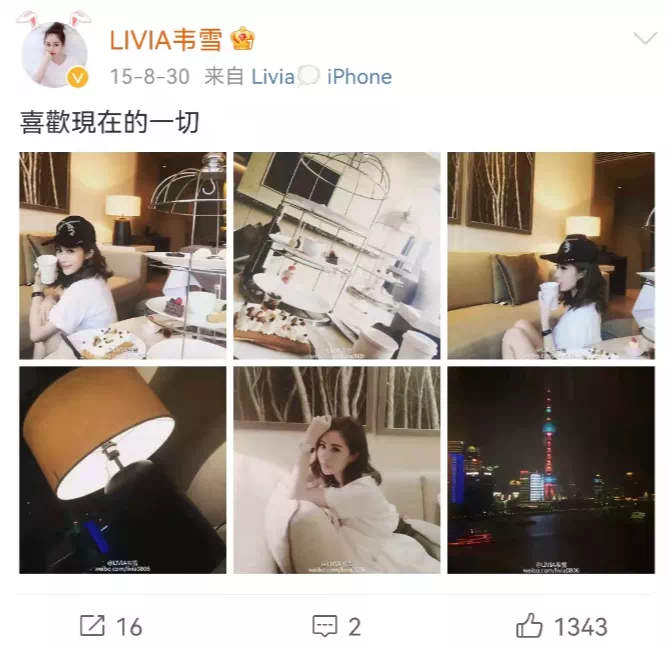Open the night skyline tower photo
Screen dimensions: 670x650
click(550, 470)
